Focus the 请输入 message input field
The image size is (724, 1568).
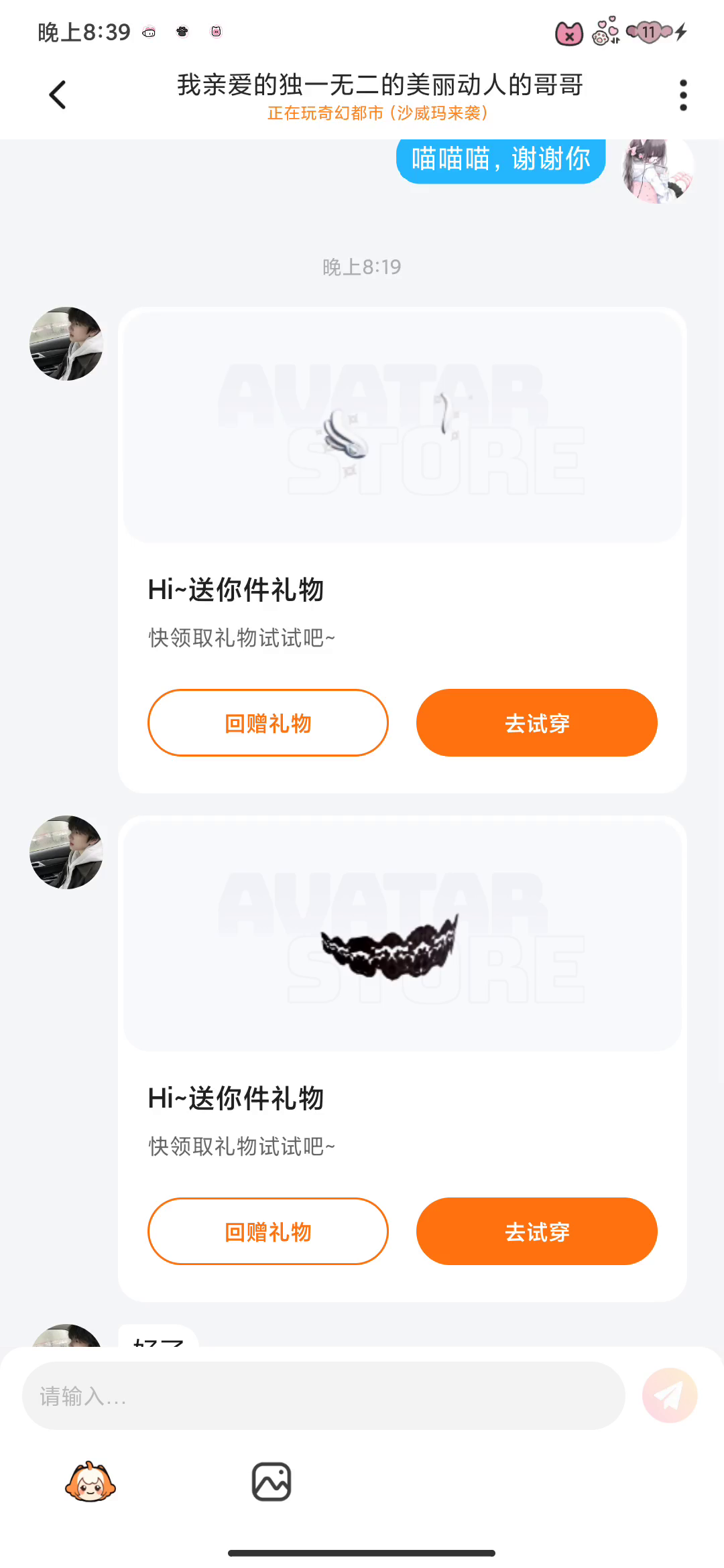(x=323, y=1396)
